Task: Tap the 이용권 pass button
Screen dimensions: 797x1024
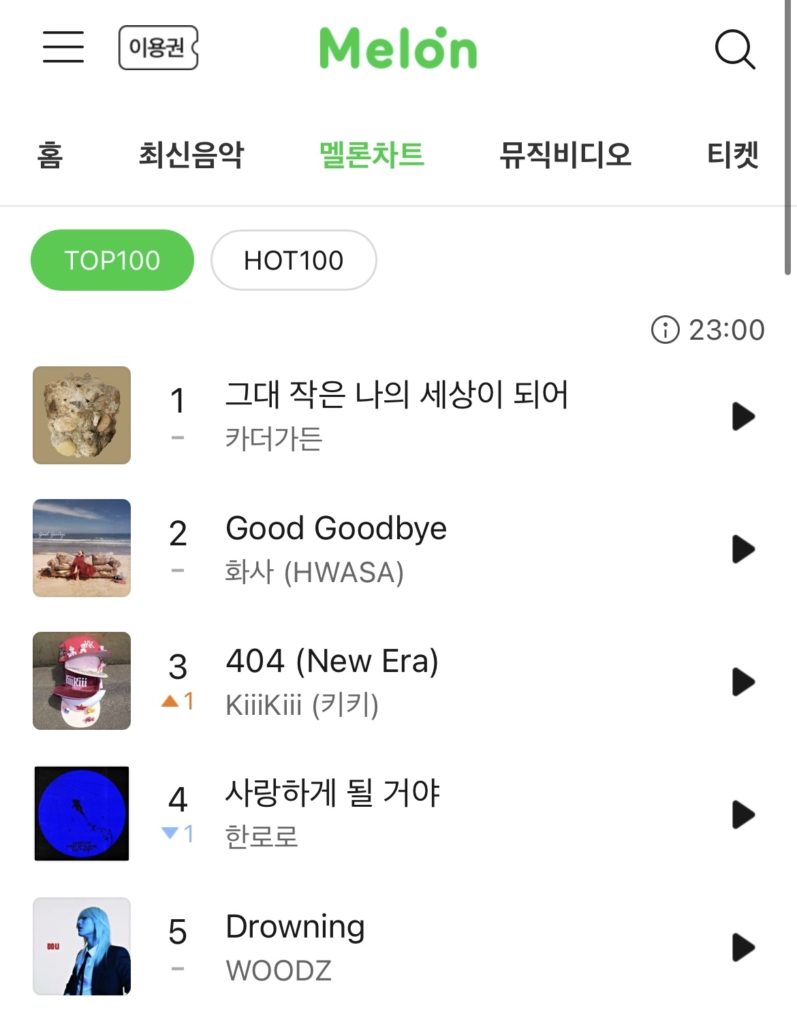Action: tap(158, 48)
